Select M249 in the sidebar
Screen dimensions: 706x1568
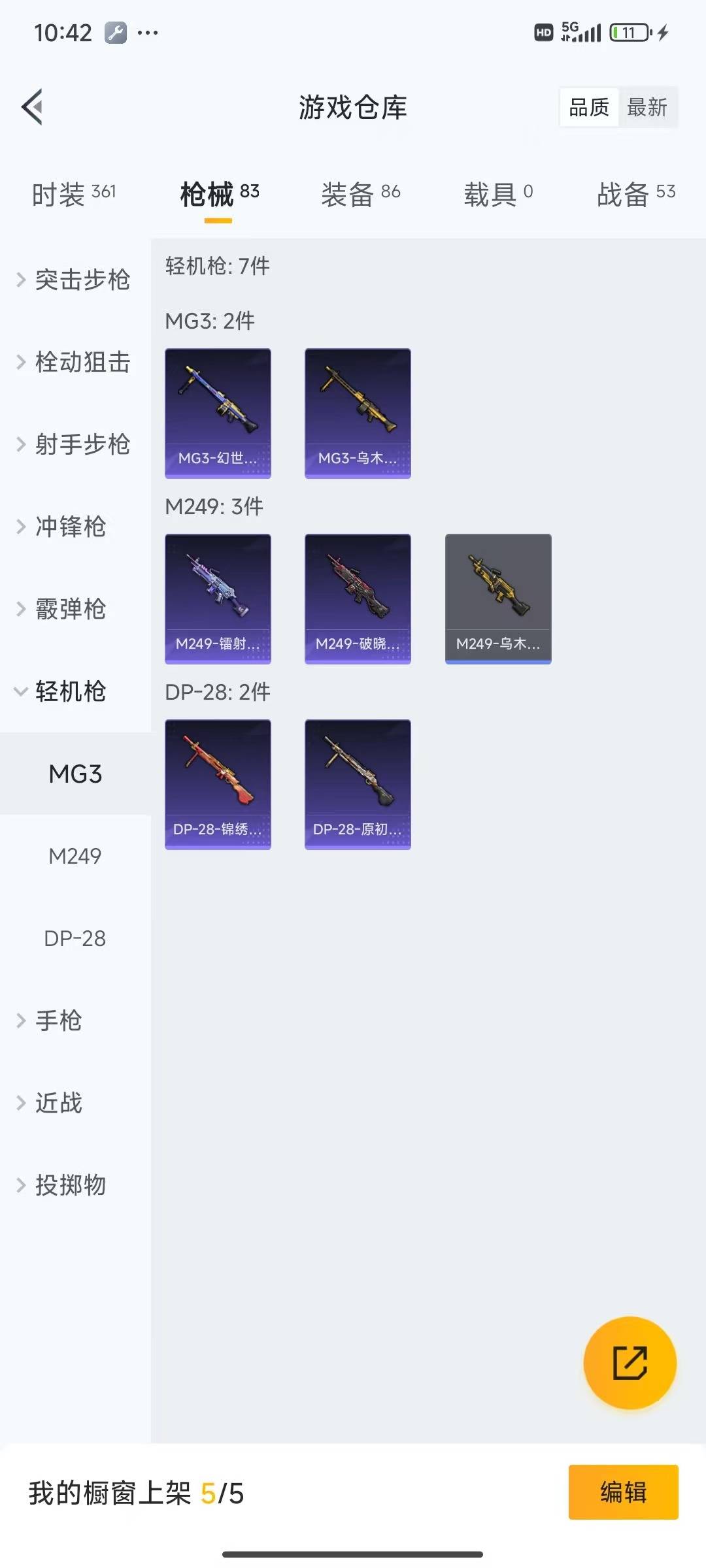(x=75, y=856)
